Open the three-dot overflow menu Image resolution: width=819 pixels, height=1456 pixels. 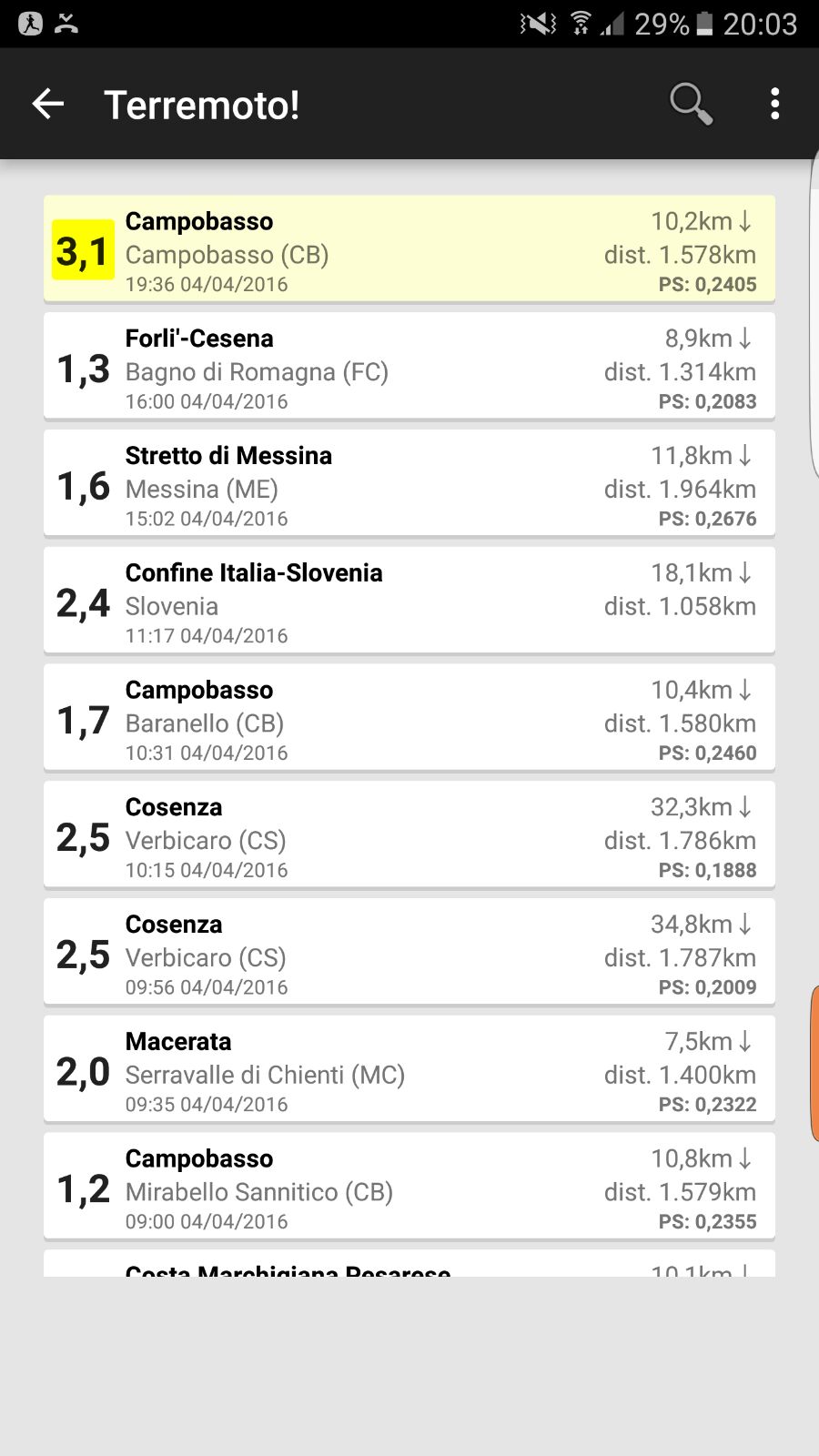point(774,104)
